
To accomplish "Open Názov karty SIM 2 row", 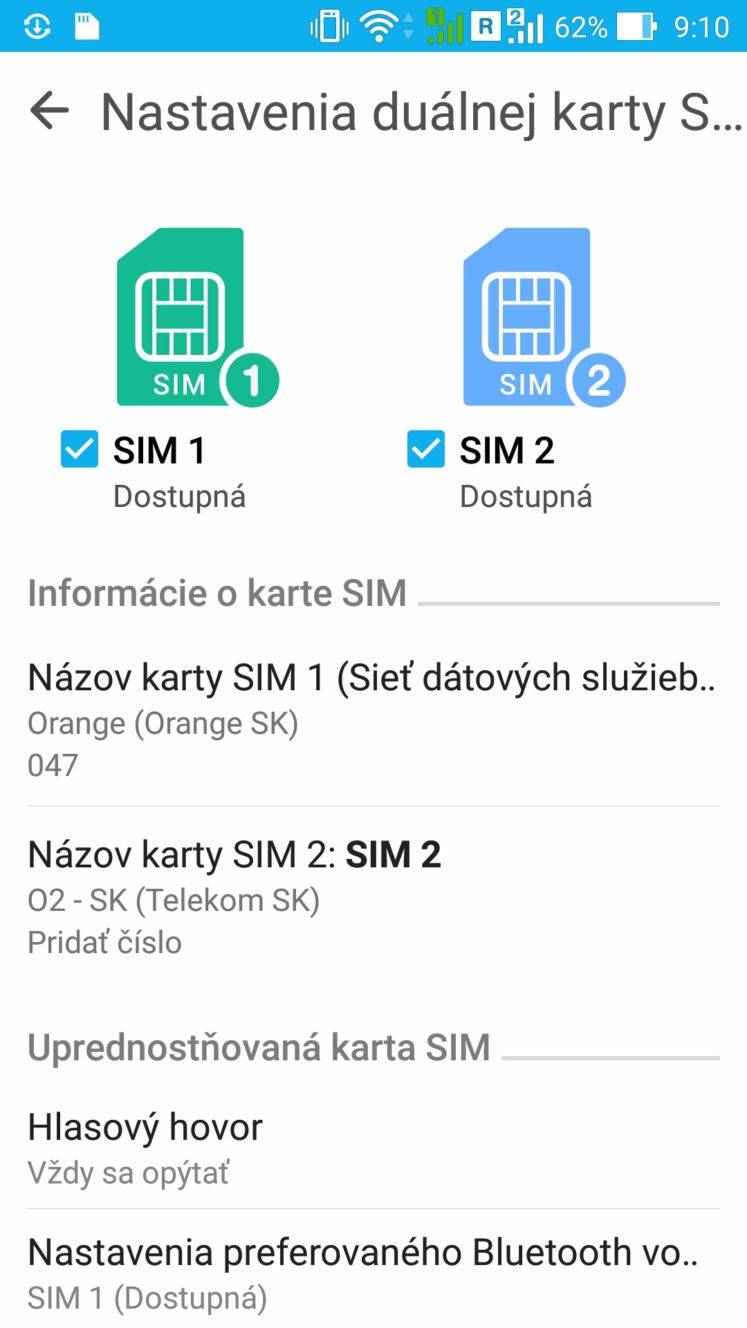I will coord(373,897).
